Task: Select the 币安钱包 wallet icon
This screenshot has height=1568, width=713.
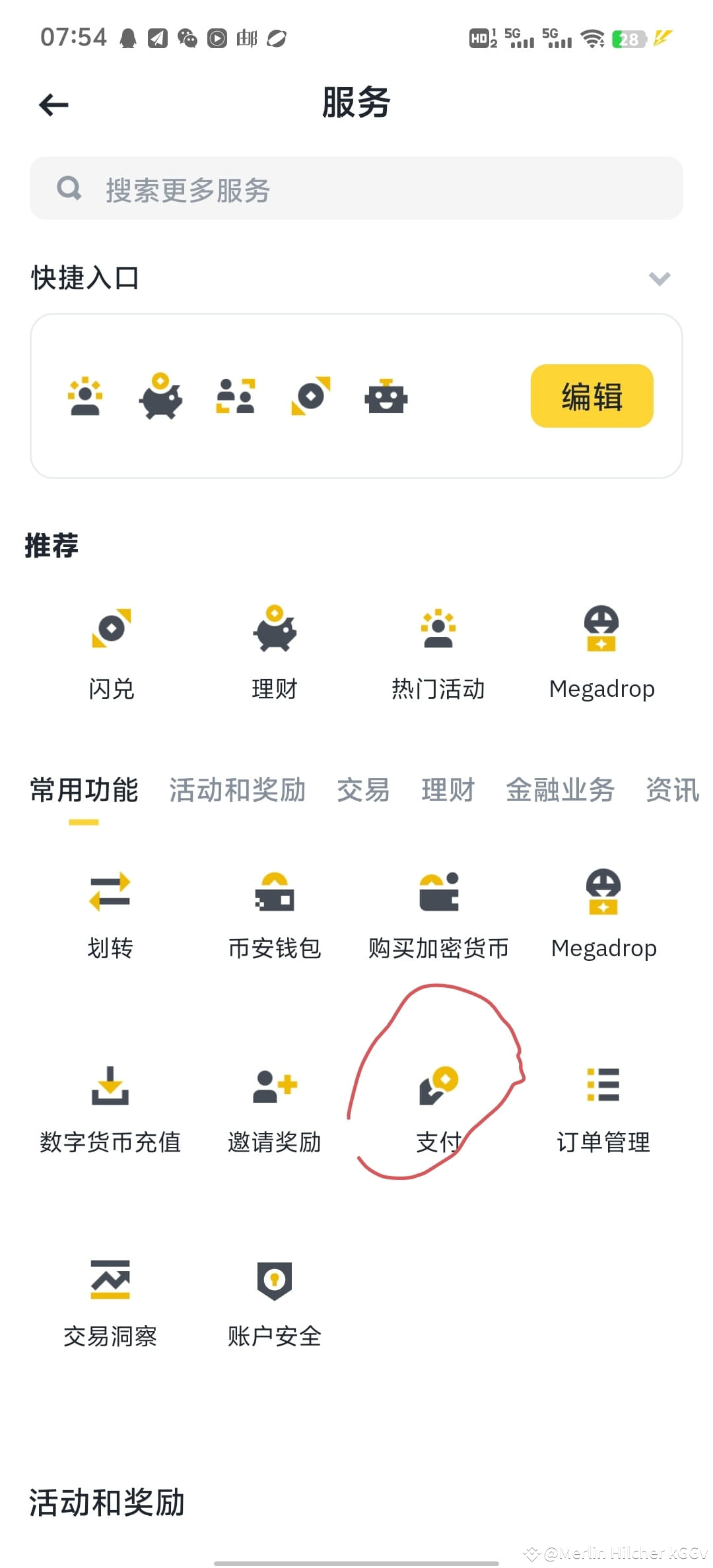Action: pos(274,894)
